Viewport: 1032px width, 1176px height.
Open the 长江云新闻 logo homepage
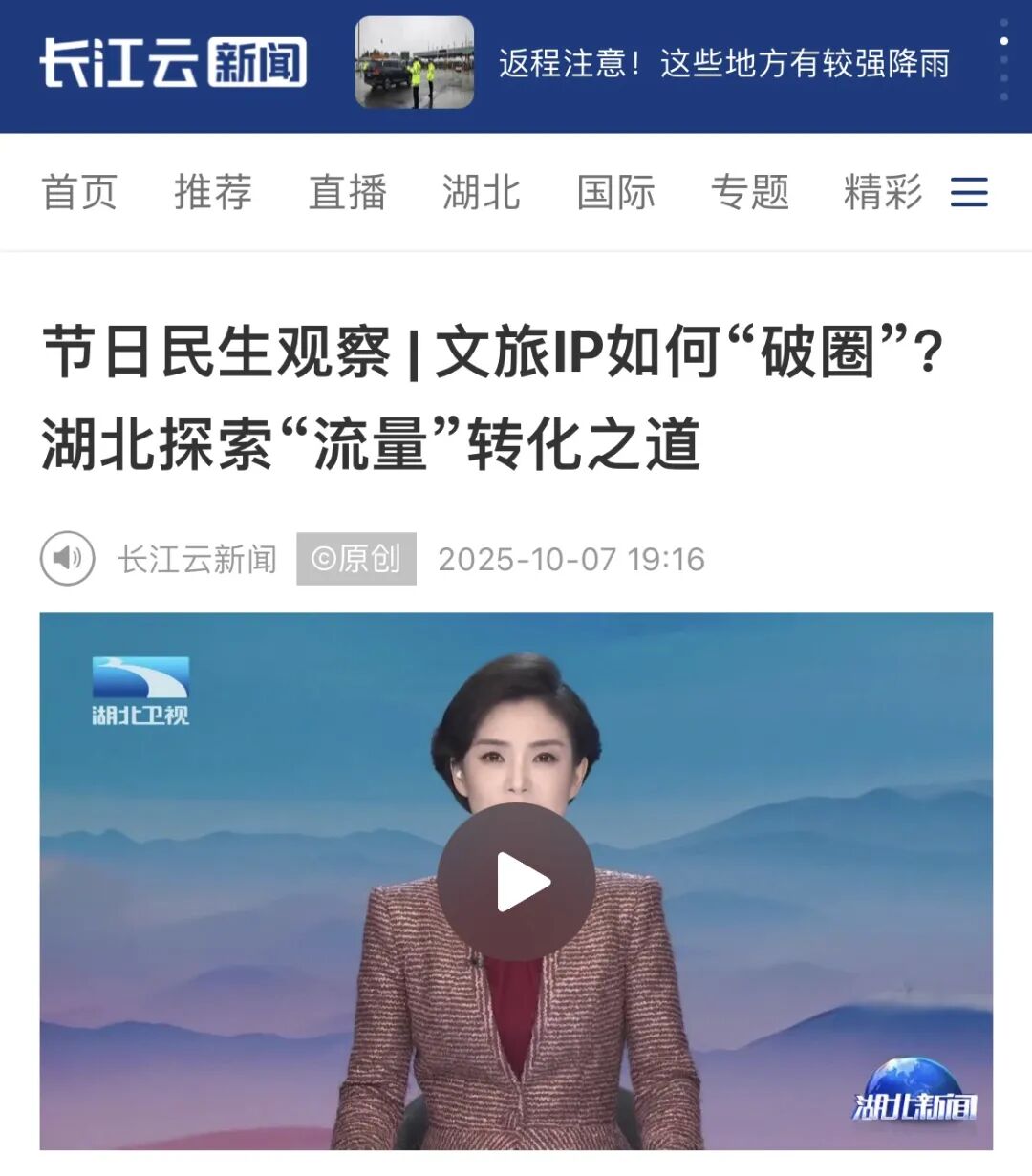click(173, 63)
